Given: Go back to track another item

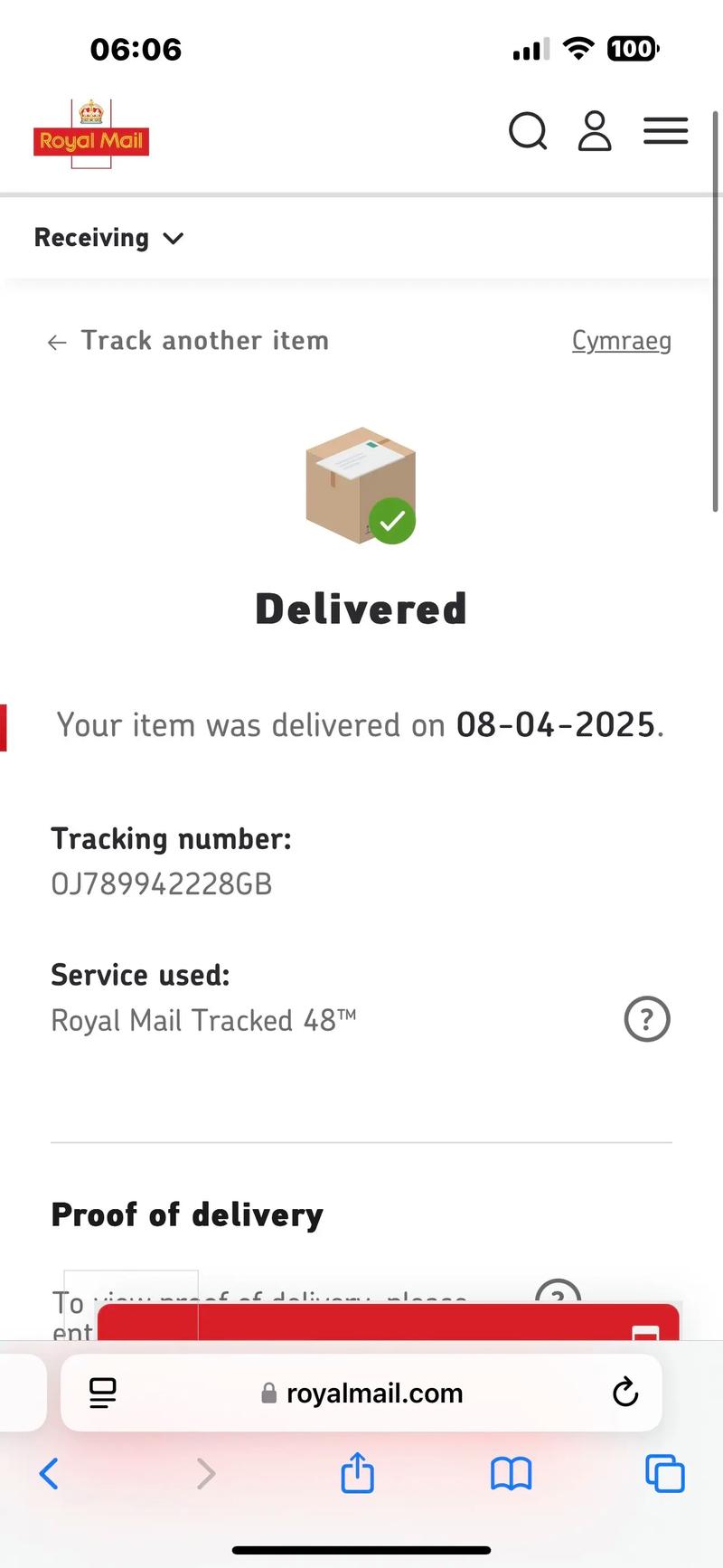Looking at the screenshot, I should coord(188,341).
